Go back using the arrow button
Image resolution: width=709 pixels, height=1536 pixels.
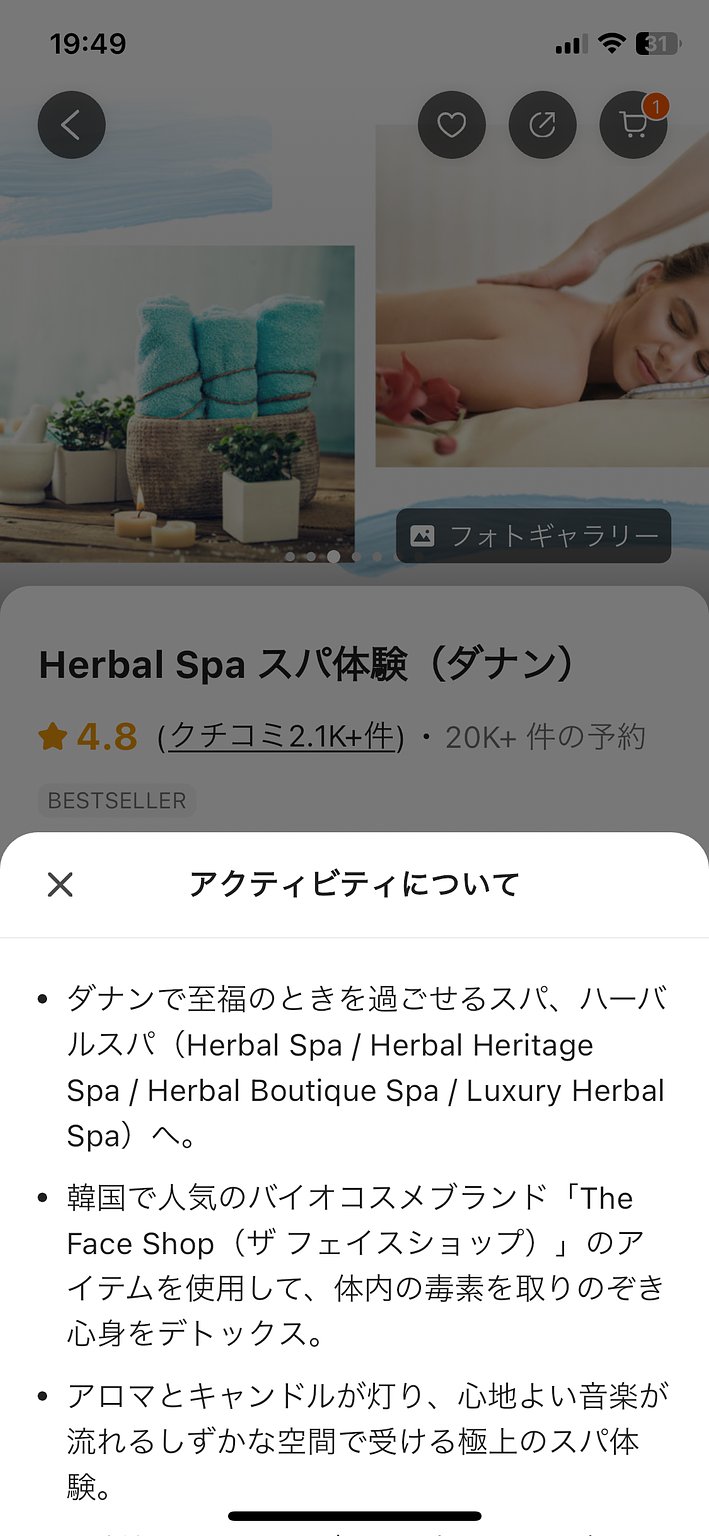click(x=71, y=125)
